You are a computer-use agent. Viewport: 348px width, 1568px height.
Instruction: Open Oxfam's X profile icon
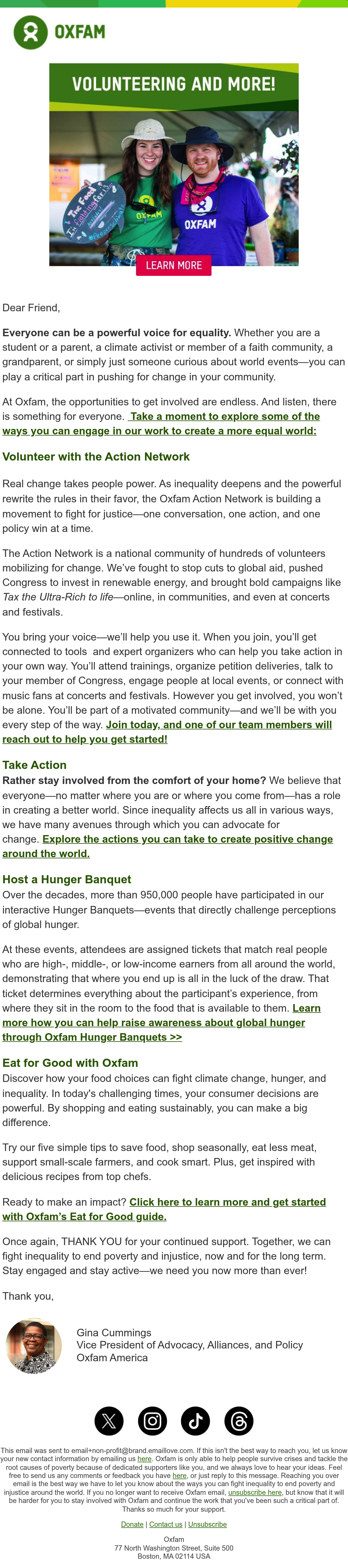point(109,1421)
